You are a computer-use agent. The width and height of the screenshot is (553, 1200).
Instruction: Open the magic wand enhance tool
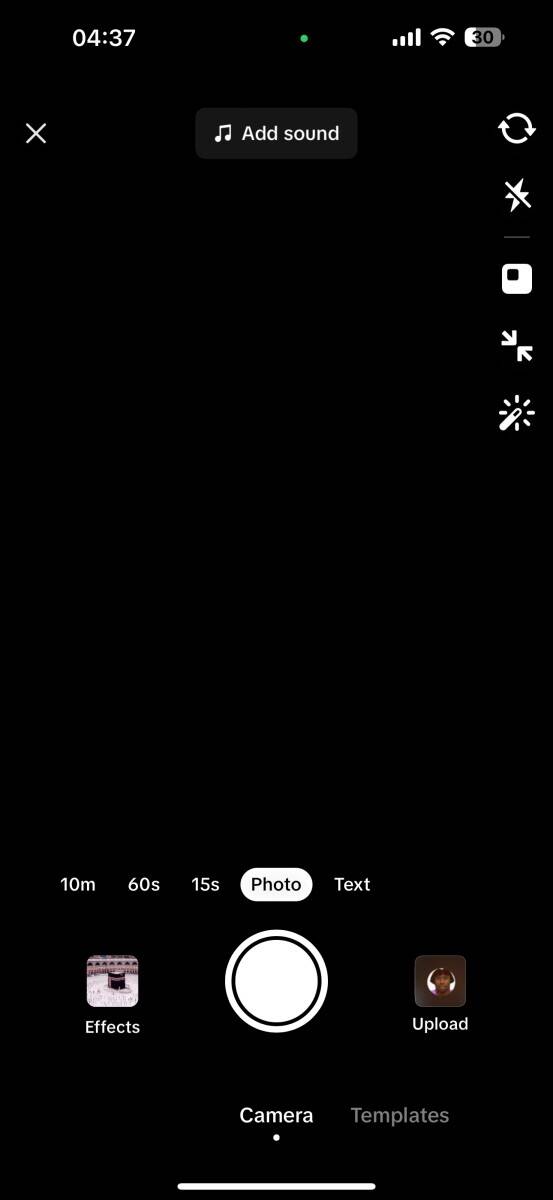pos(517,413)
